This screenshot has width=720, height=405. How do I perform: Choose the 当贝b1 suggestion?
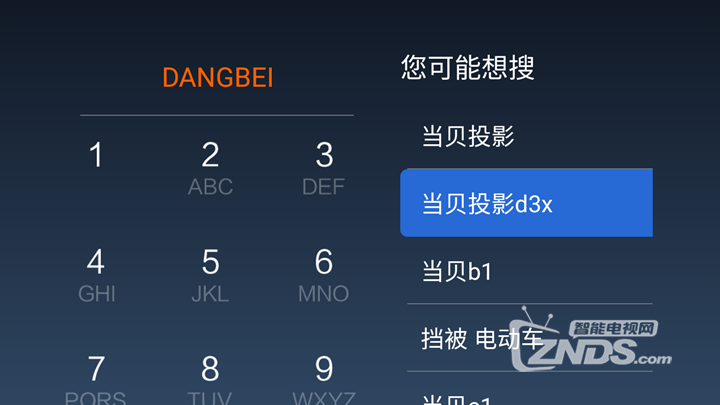pyautogui.click(x=526, y=271)
